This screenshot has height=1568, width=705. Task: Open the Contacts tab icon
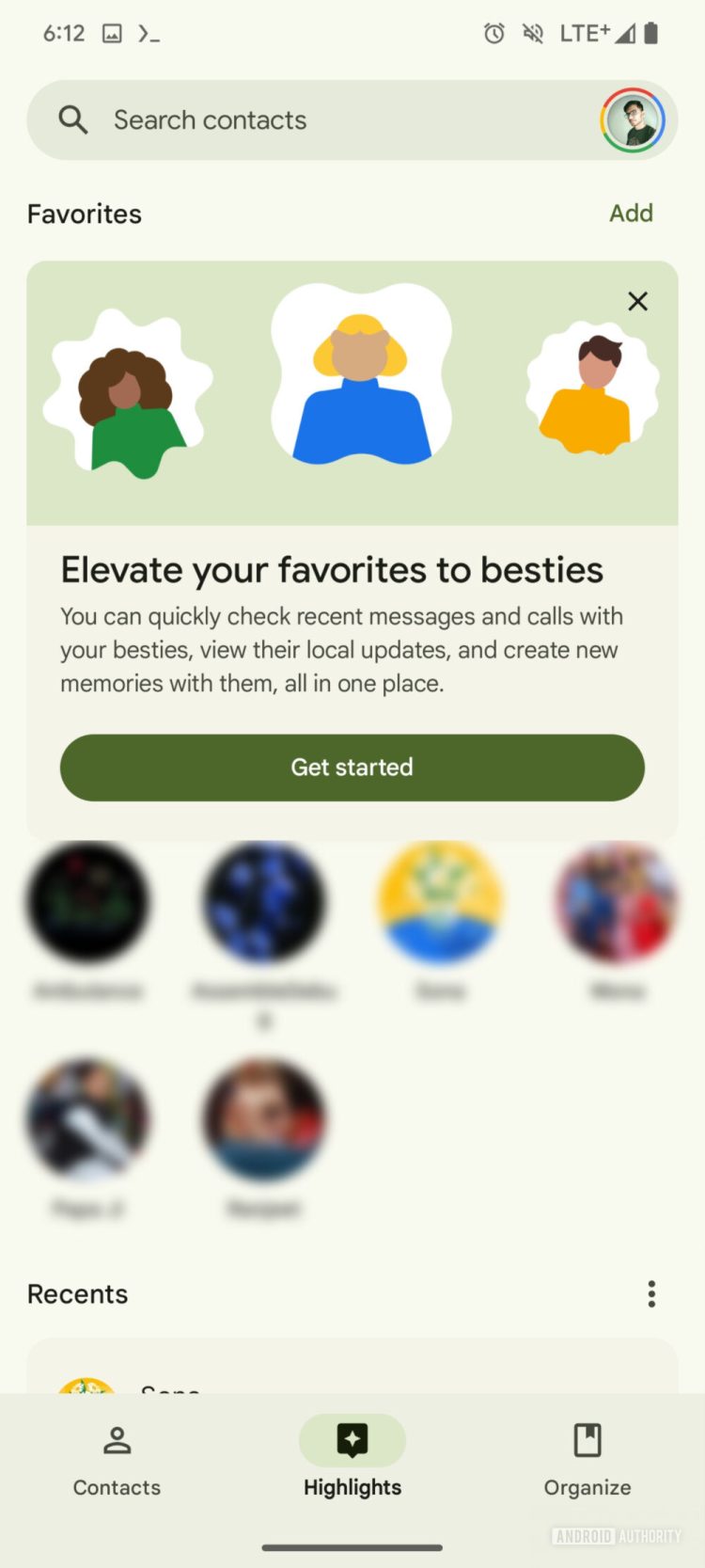(x=116, y=1440)
